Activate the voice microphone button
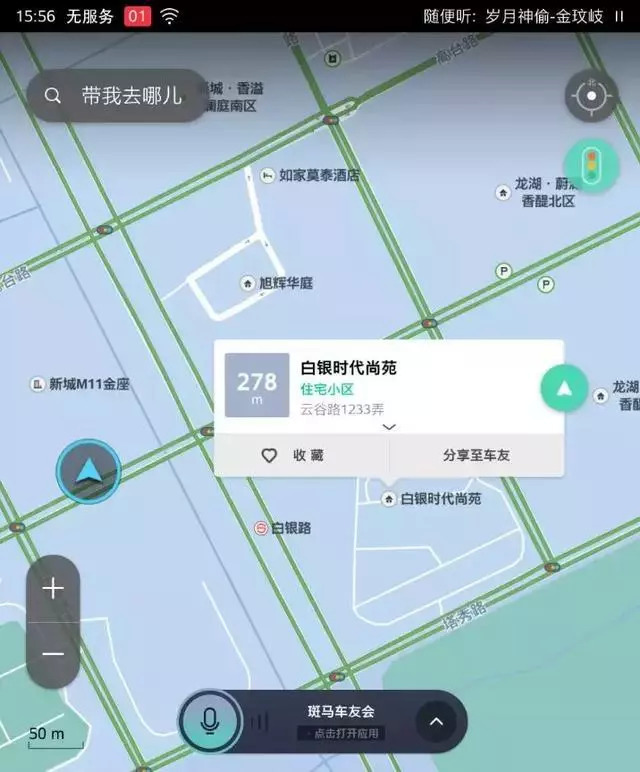The image size is (640, 772). coord(210,720)
